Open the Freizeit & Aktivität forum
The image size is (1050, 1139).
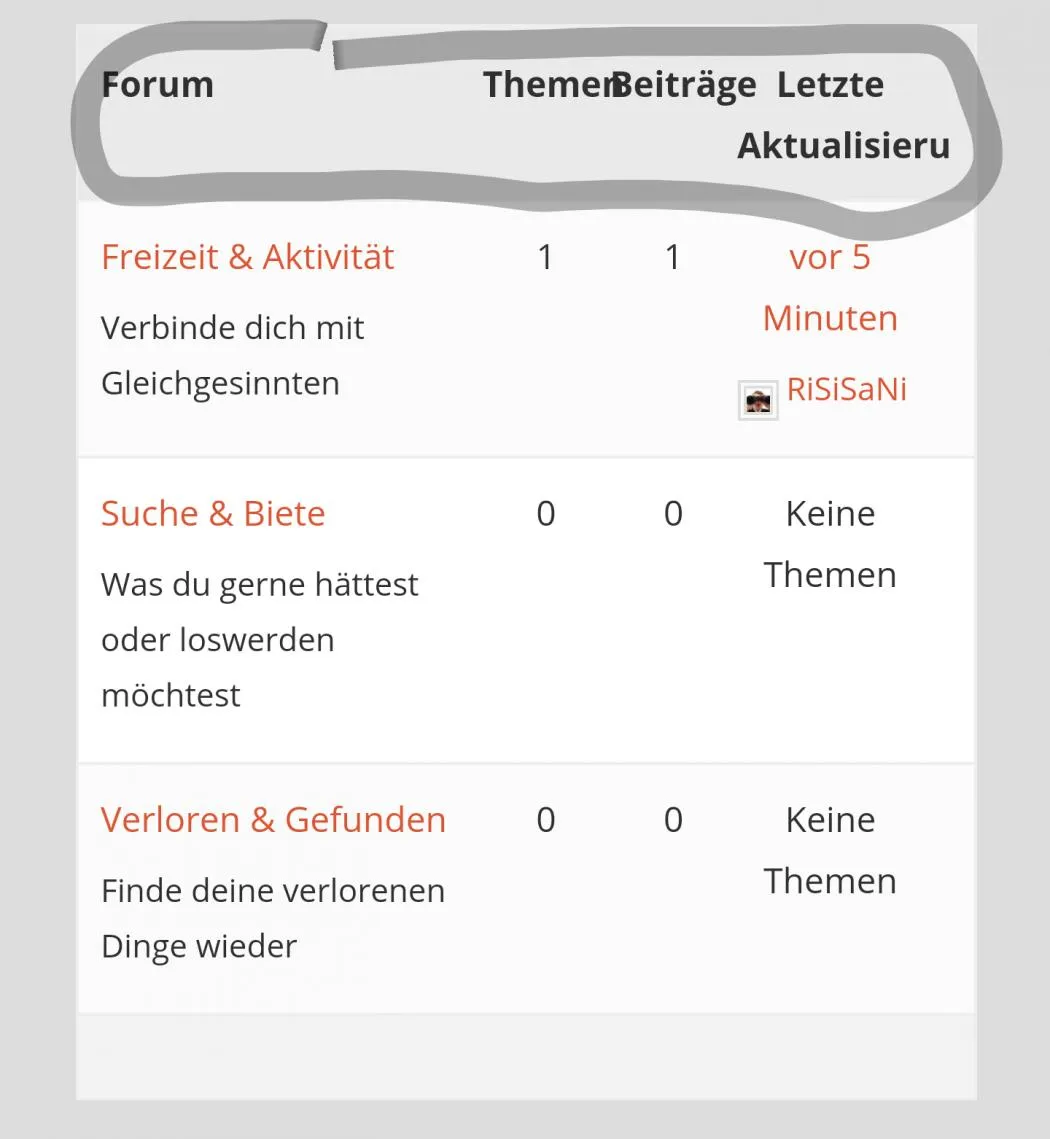247,257
